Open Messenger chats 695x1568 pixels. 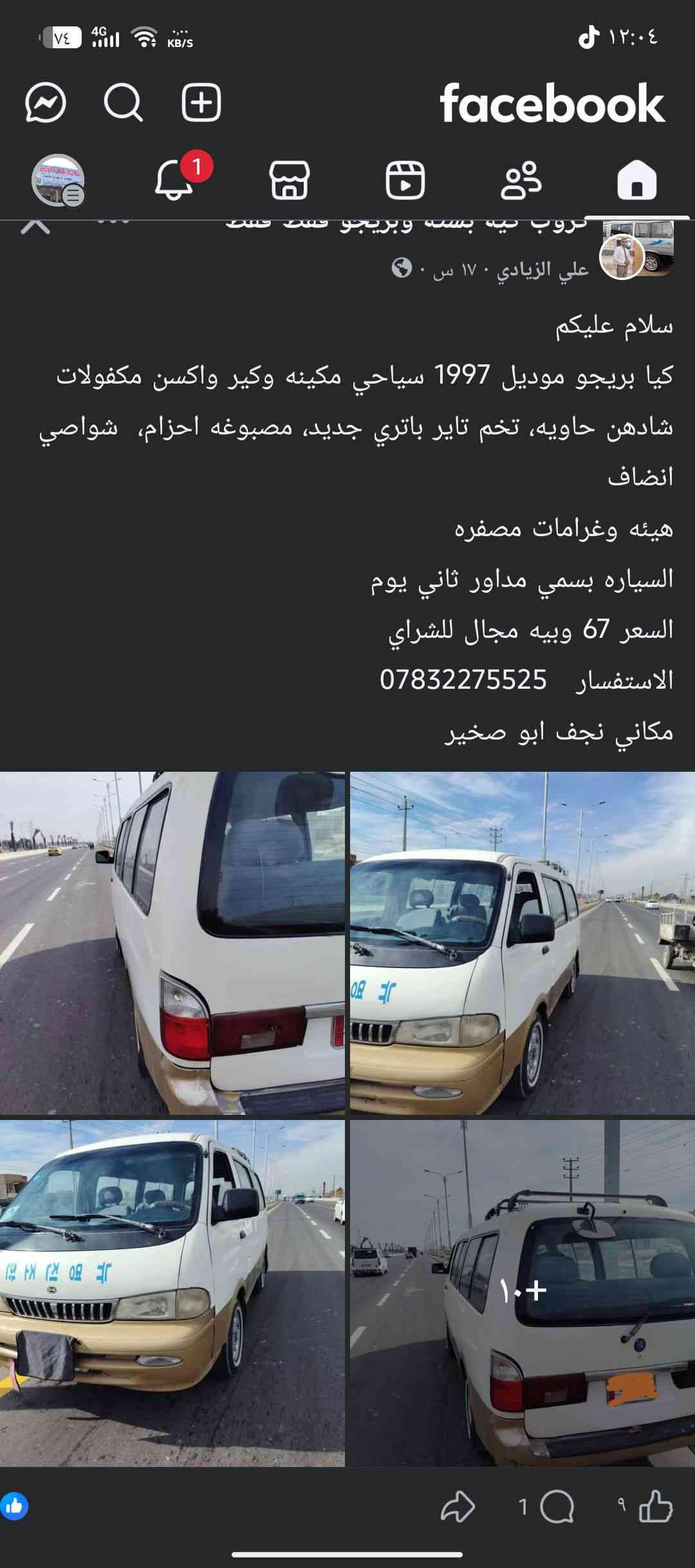coord(46,103)
